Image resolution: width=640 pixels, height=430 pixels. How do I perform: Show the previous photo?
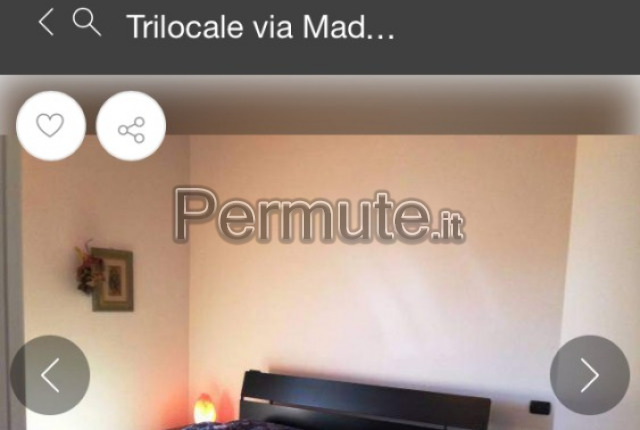click(50, 375)
